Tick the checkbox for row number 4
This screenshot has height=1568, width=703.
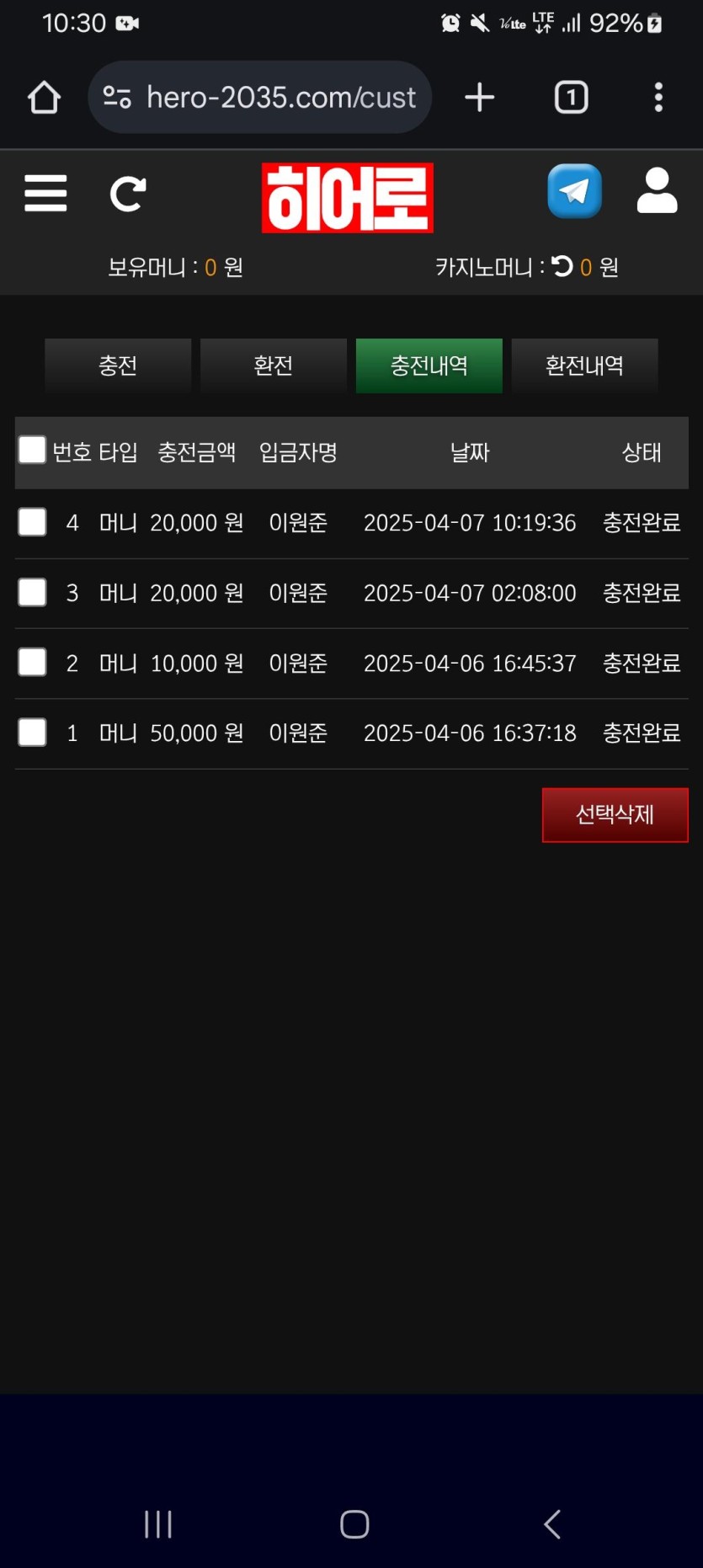[32, 522]
